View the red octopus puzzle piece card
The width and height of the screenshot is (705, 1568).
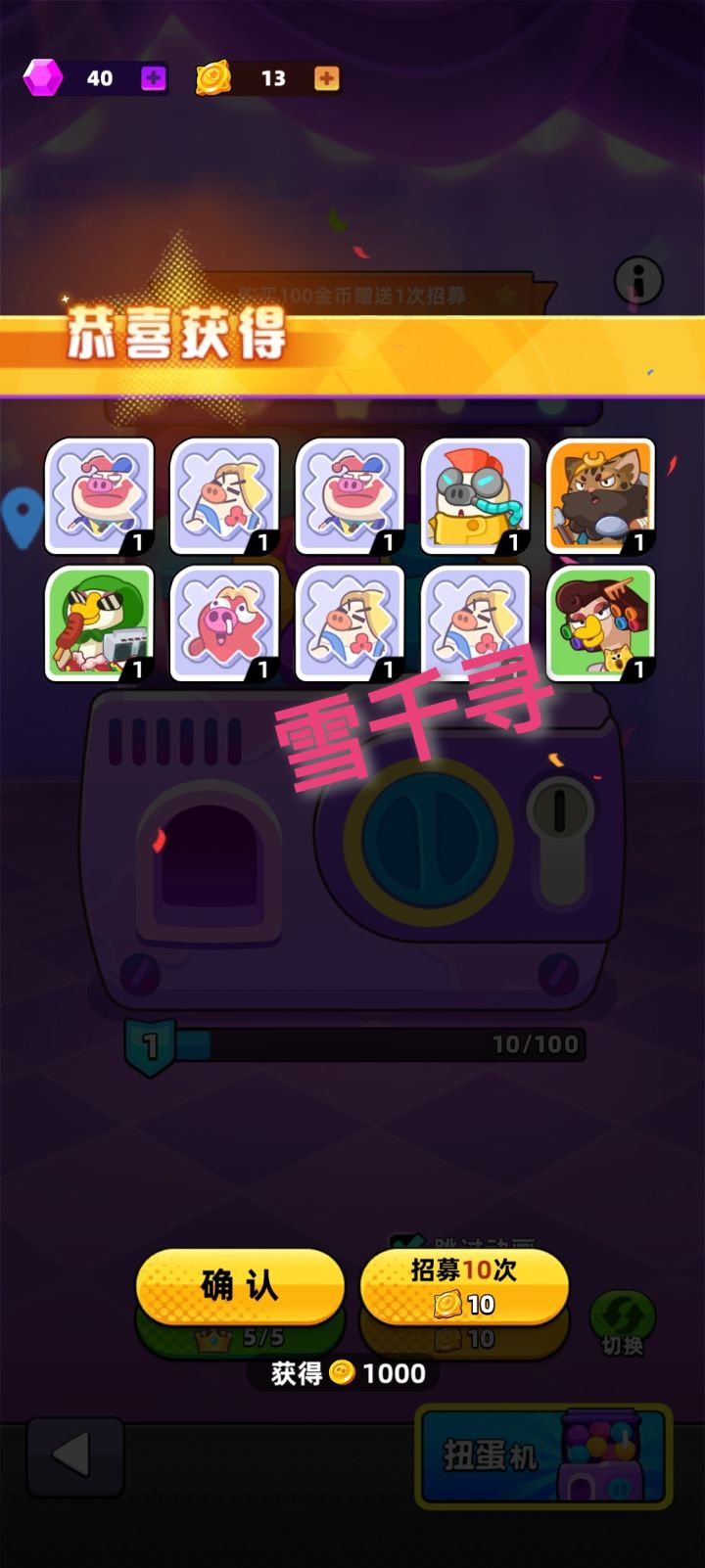coord(225,623)
